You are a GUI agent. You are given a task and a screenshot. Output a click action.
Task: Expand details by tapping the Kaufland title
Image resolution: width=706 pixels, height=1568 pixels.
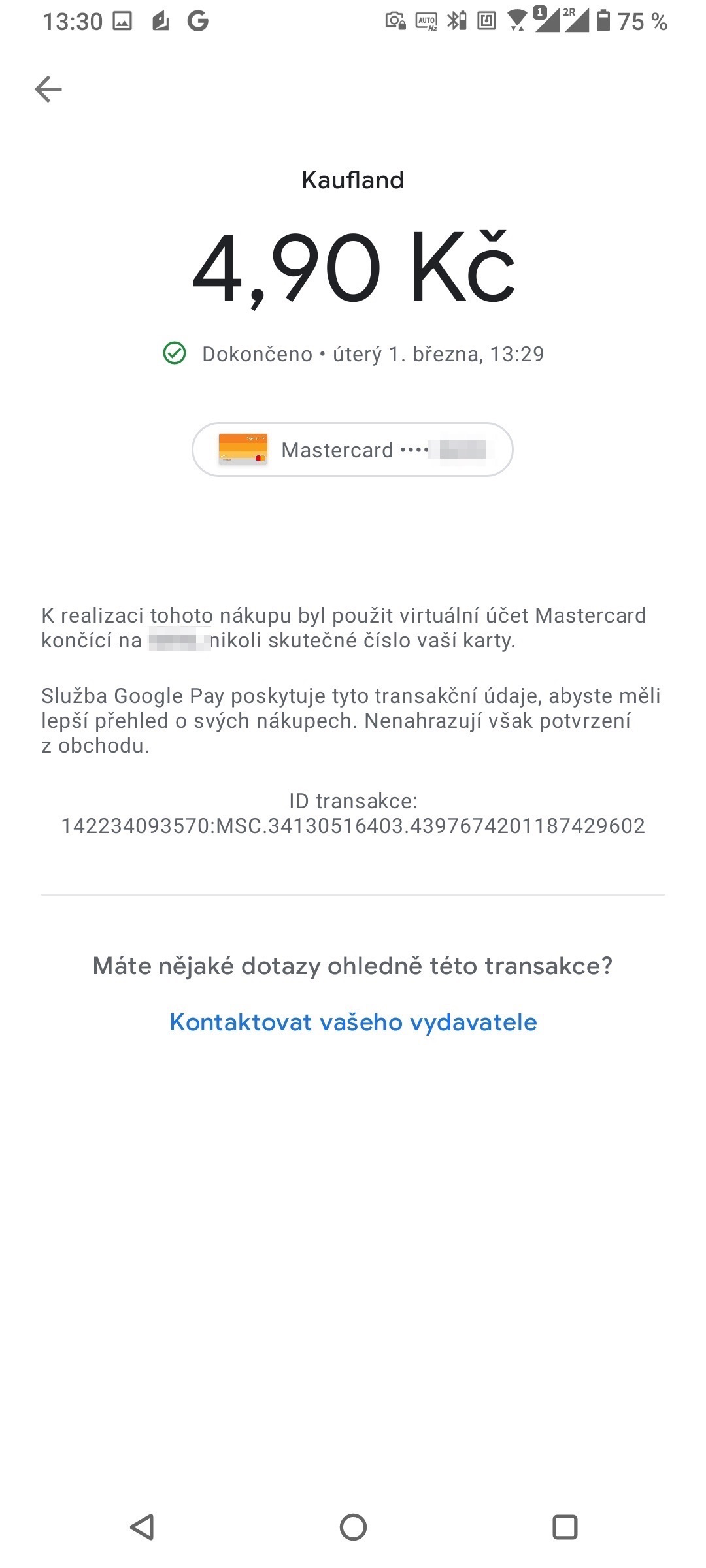coord(352,180)
